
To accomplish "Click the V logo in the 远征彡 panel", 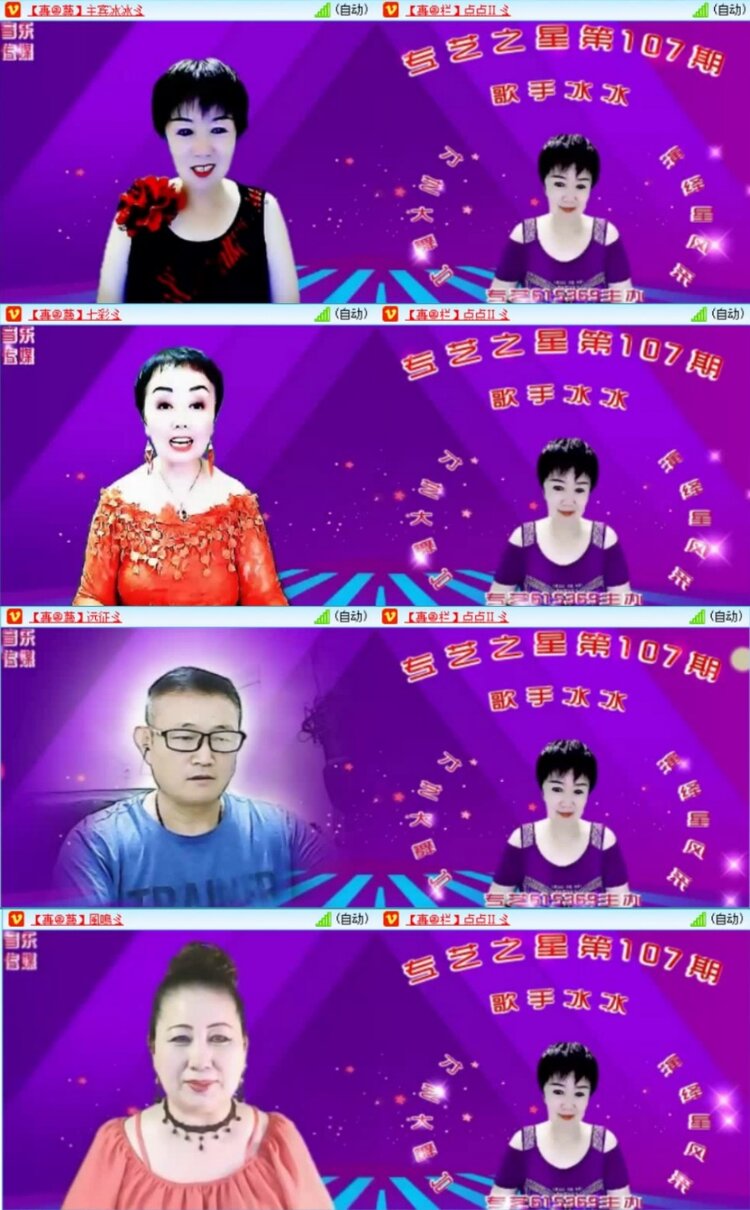I will 11,616.
